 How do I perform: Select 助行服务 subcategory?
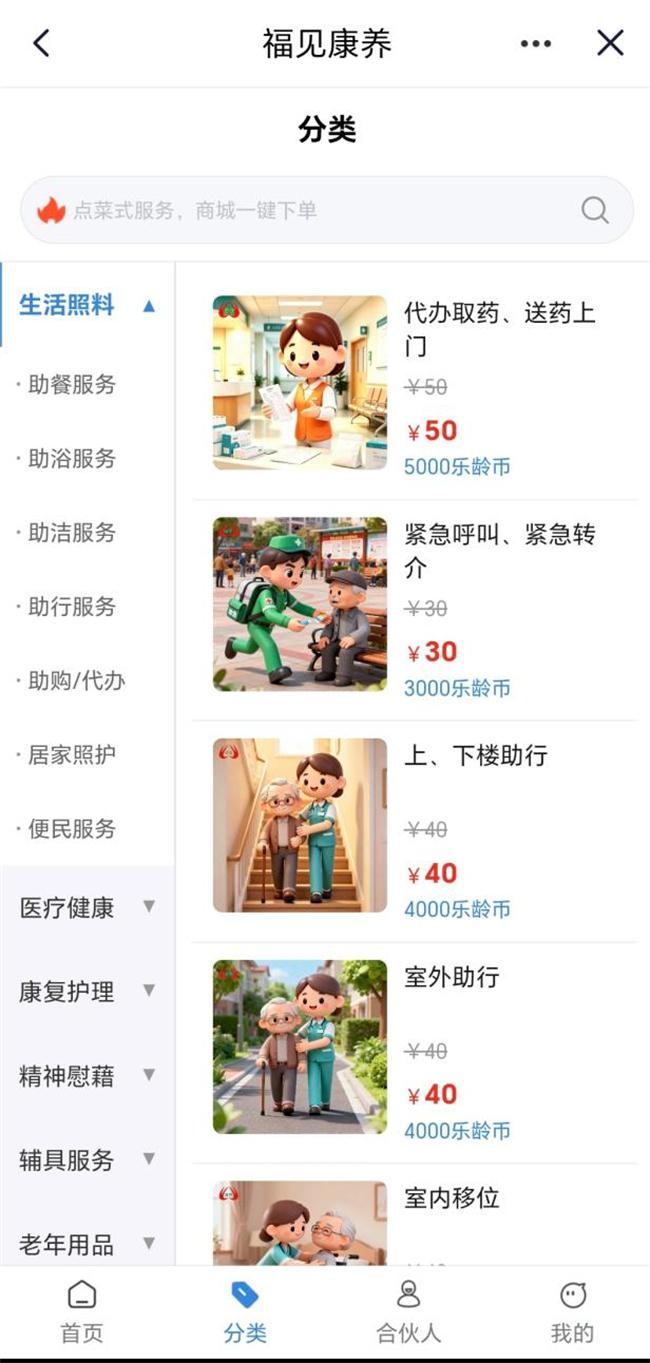[x=72, y=606]
